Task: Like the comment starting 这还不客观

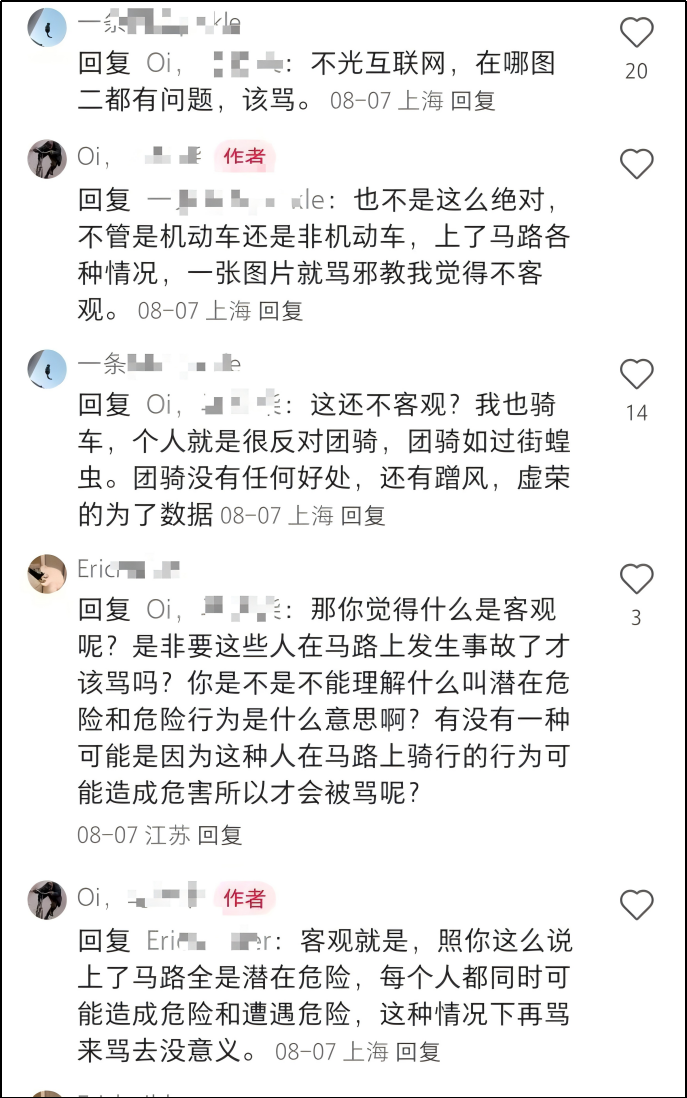Action: click(x=636, y=374)
